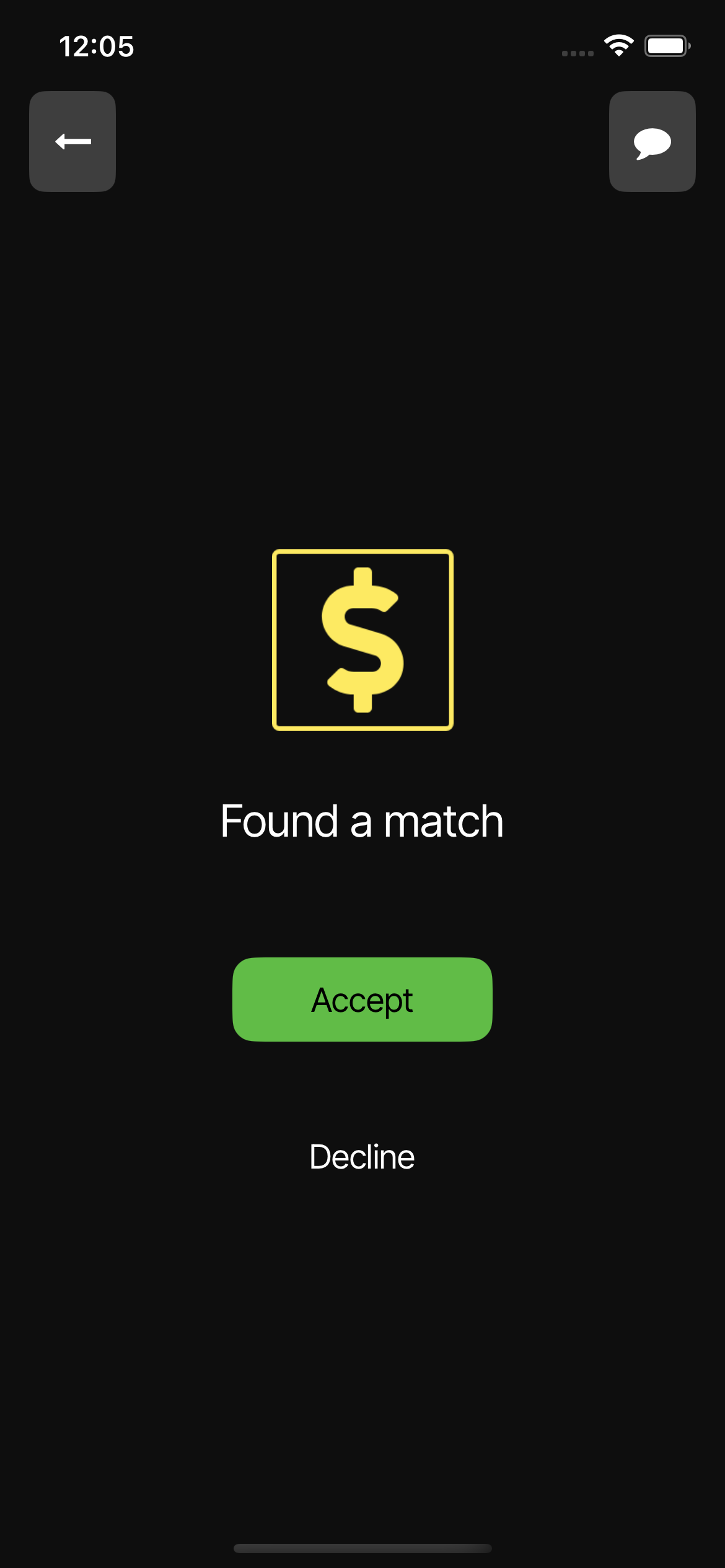725x1568 pixels.
Task: Accept the found match
Action: coord(362,999)
